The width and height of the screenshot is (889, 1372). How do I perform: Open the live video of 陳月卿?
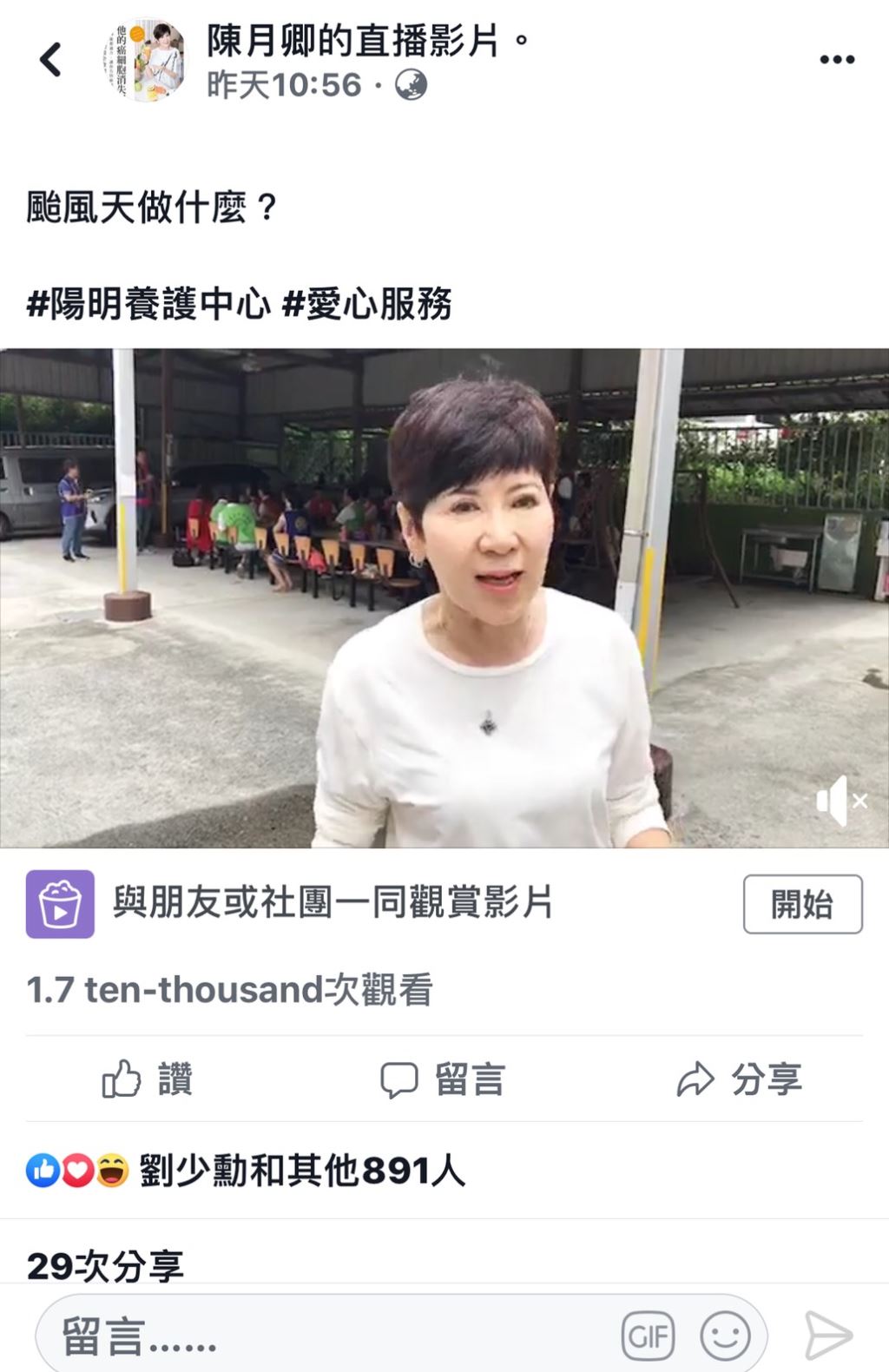[x=444, y=597]
